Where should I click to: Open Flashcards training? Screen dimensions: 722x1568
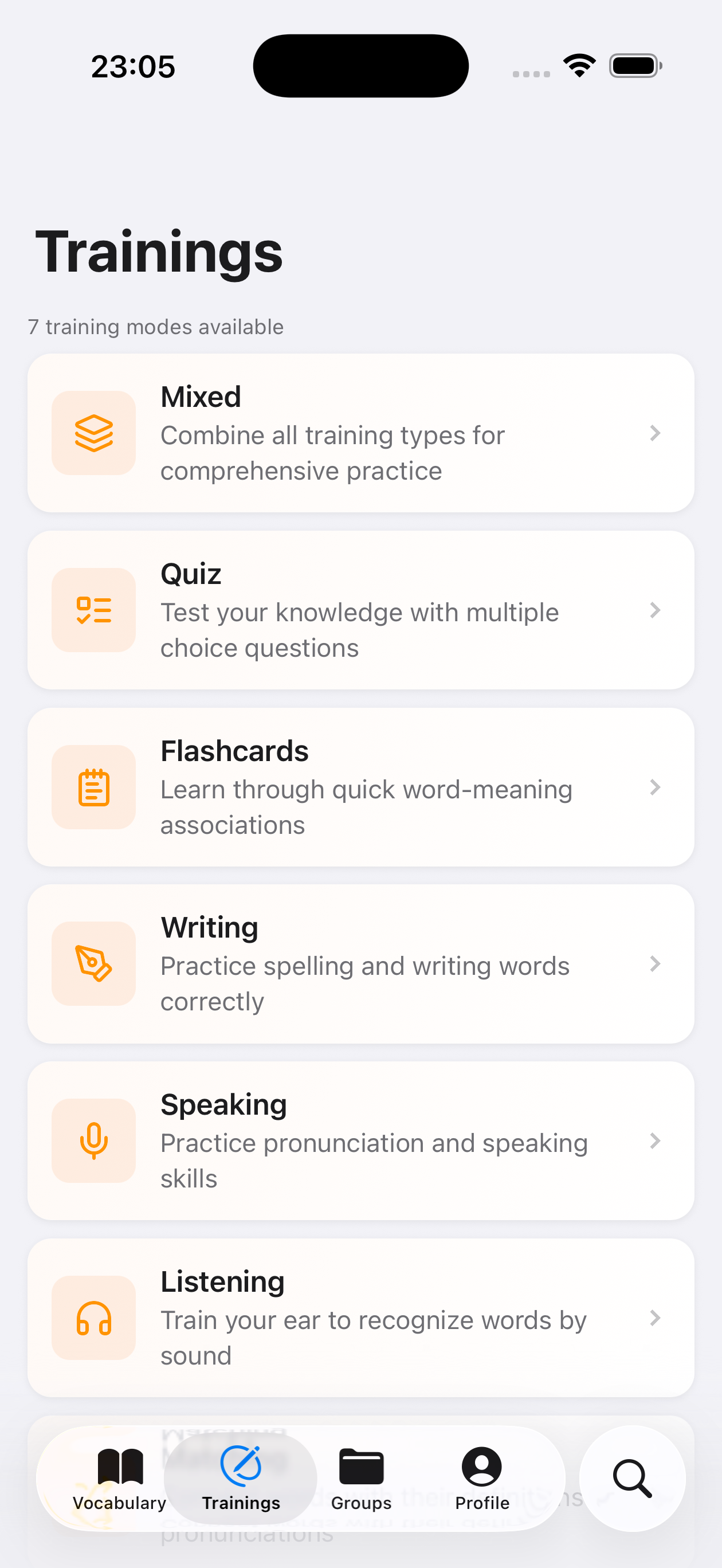[360, 787]
